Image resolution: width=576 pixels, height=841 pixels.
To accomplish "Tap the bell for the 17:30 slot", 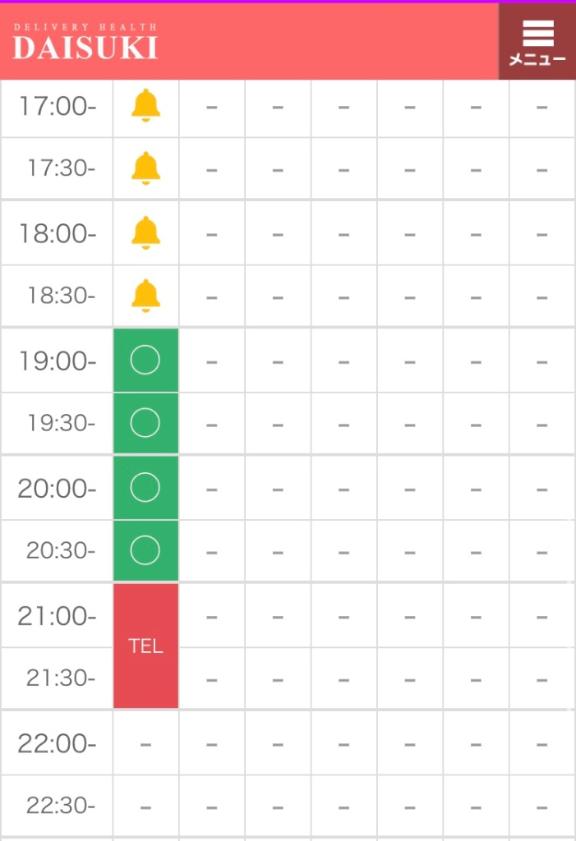I will (146, 168).
